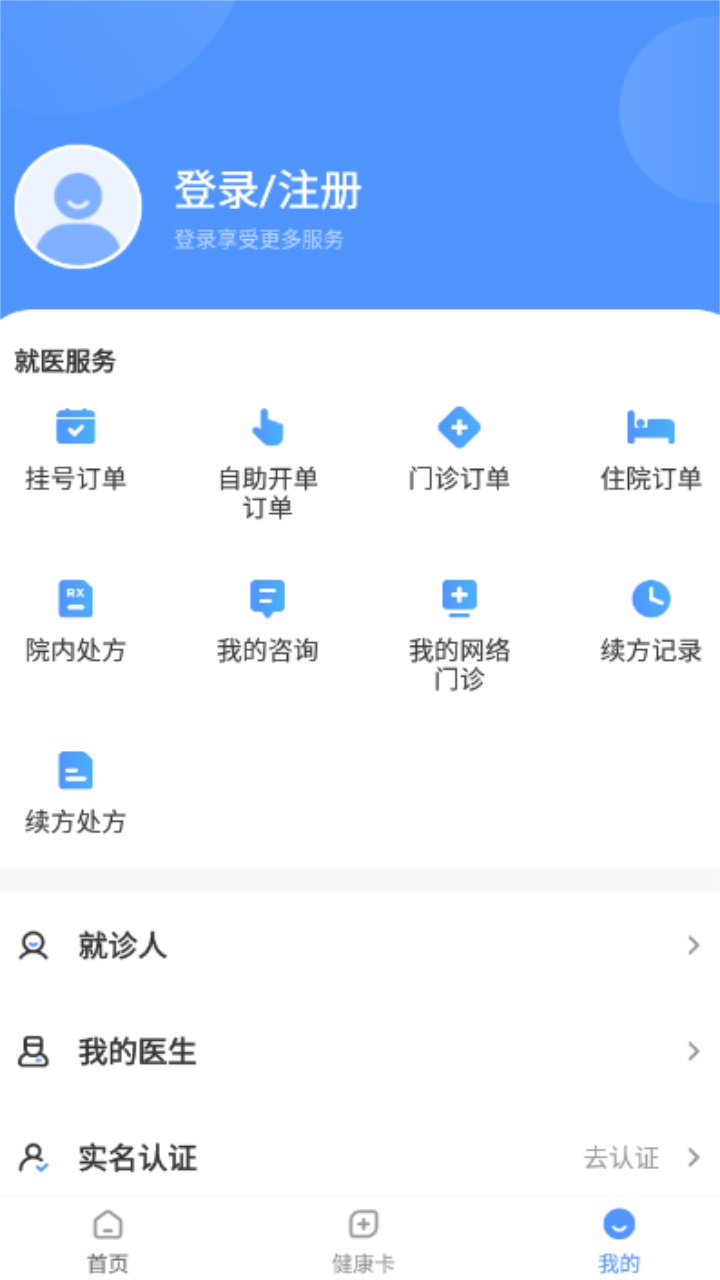
Task: Go to 实名认证 verification
Action: coord(360,1158)
